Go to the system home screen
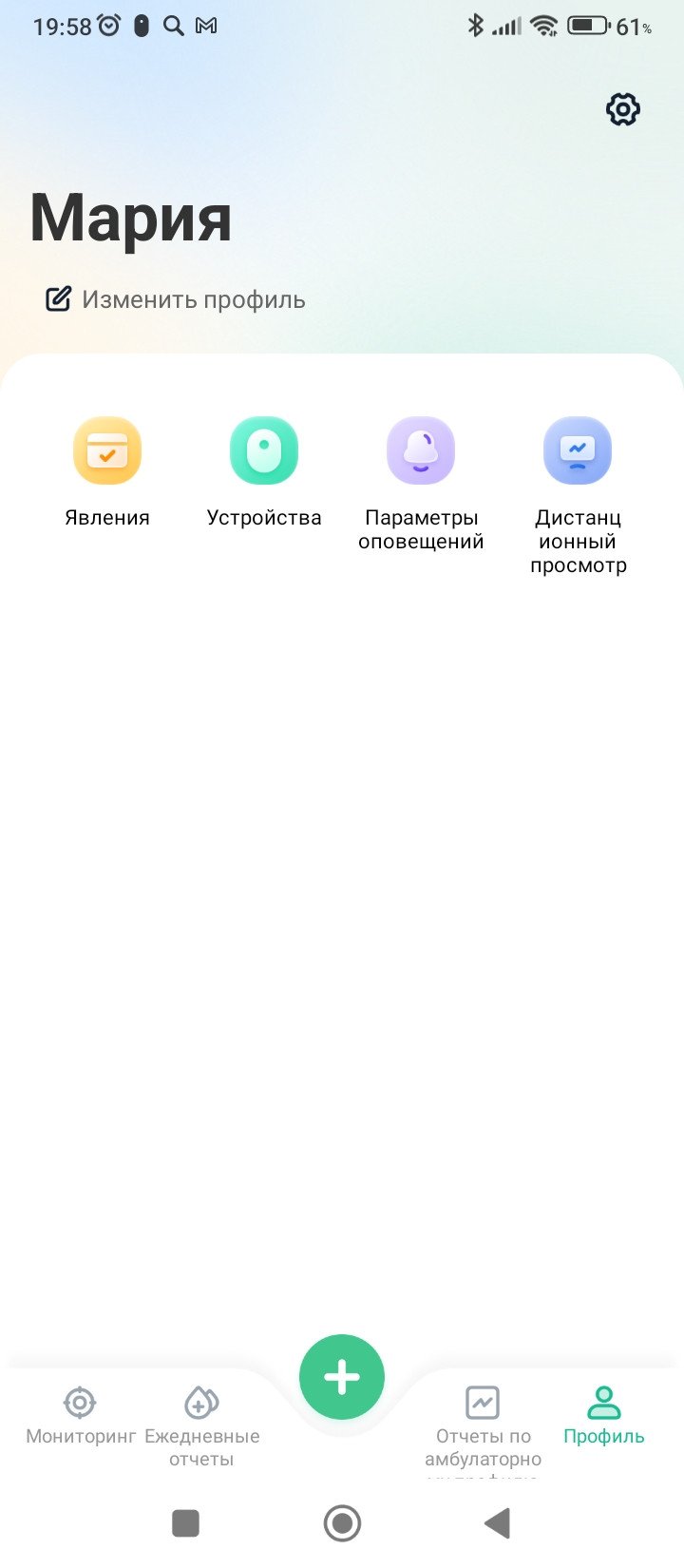The image size is (684, 1568). (x=342, y=1523)
